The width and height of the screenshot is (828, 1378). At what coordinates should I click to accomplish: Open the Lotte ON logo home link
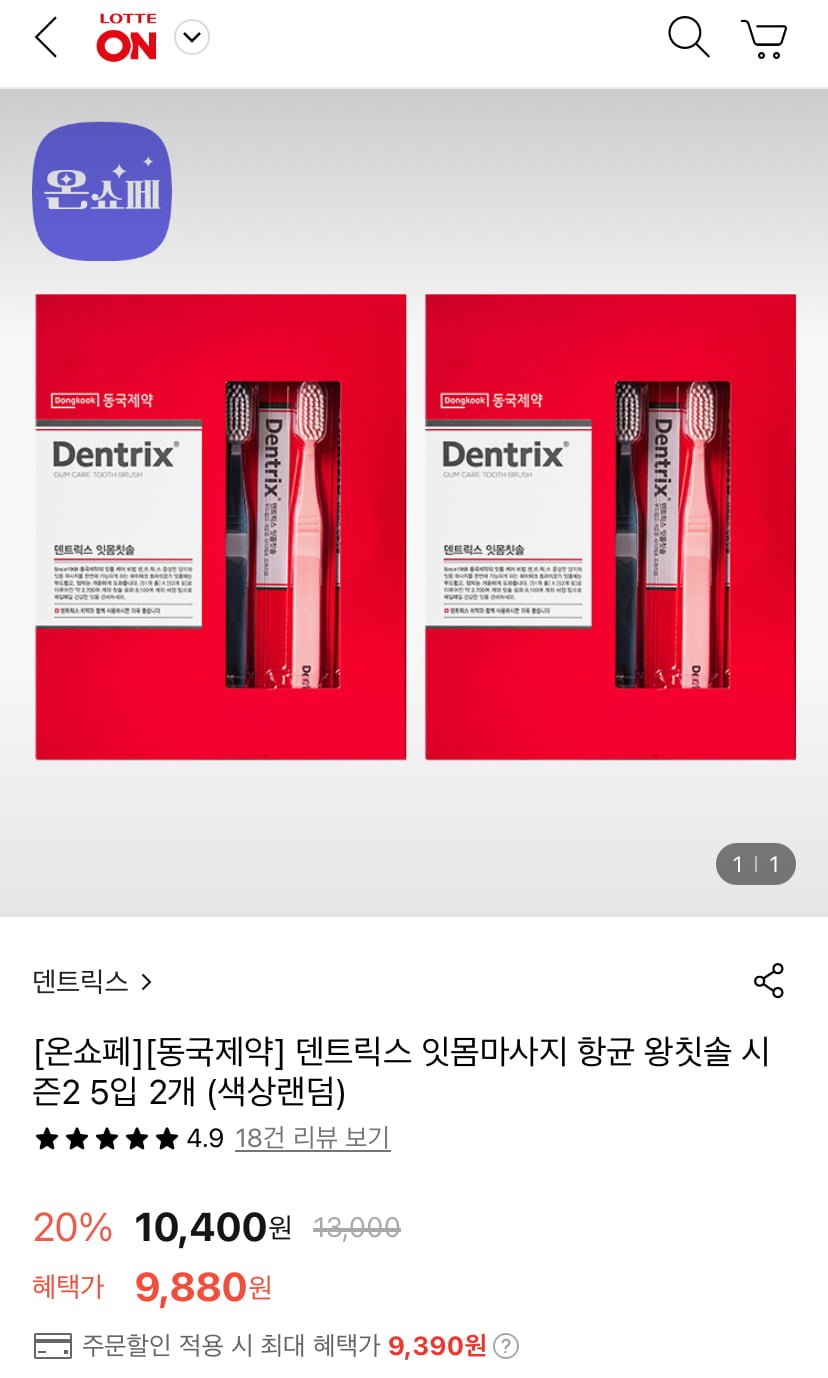(x=127, y=38)
